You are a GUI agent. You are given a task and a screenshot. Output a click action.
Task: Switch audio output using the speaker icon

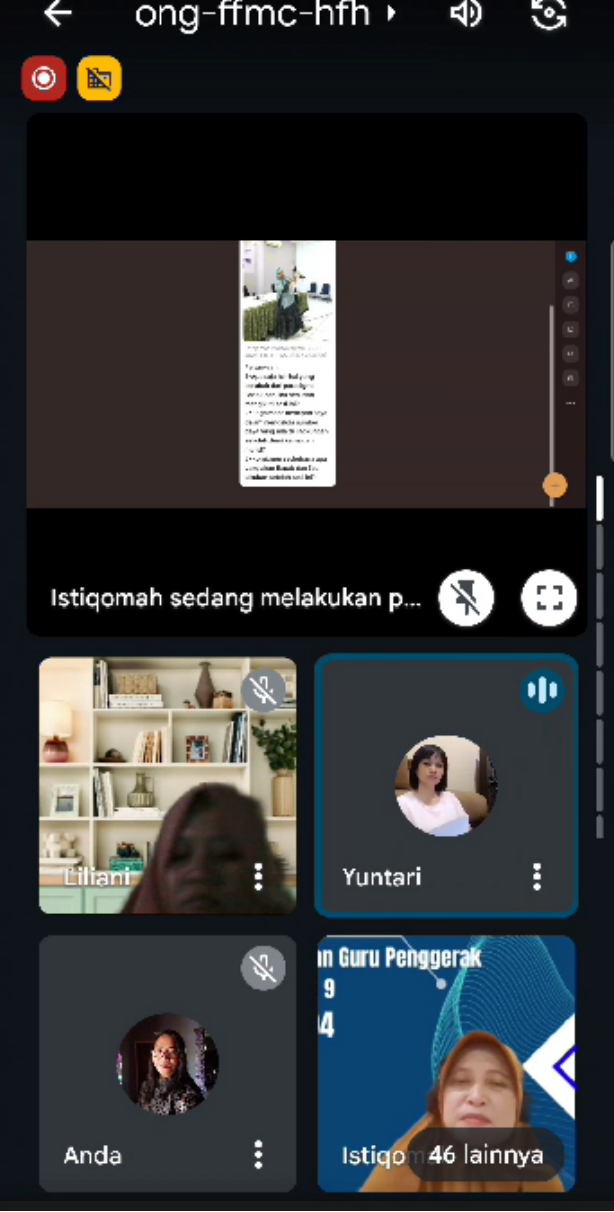coord(466,14)
